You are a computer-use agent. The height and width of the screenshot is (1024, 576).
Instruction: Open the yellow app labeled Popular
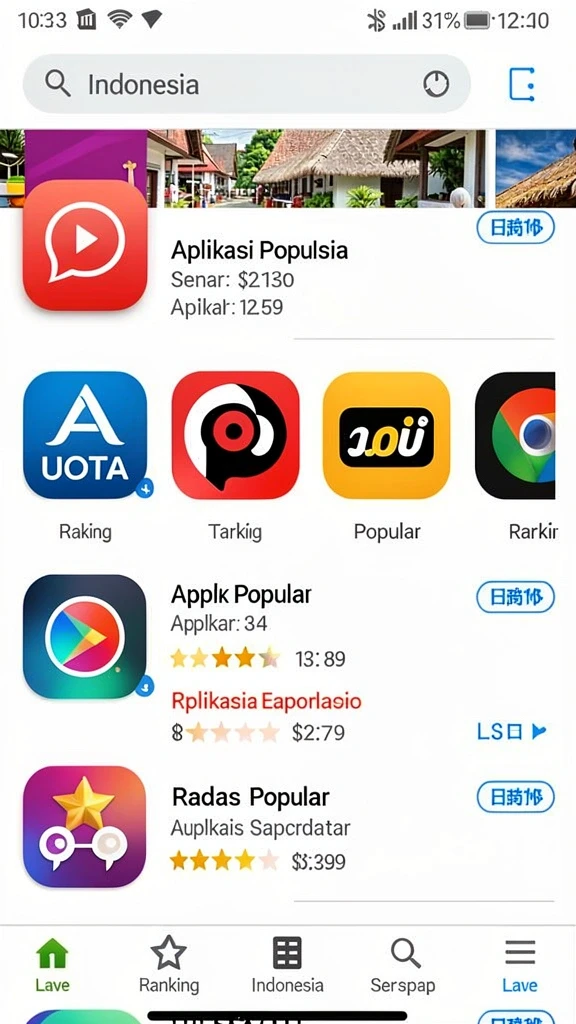click(387, 435)
